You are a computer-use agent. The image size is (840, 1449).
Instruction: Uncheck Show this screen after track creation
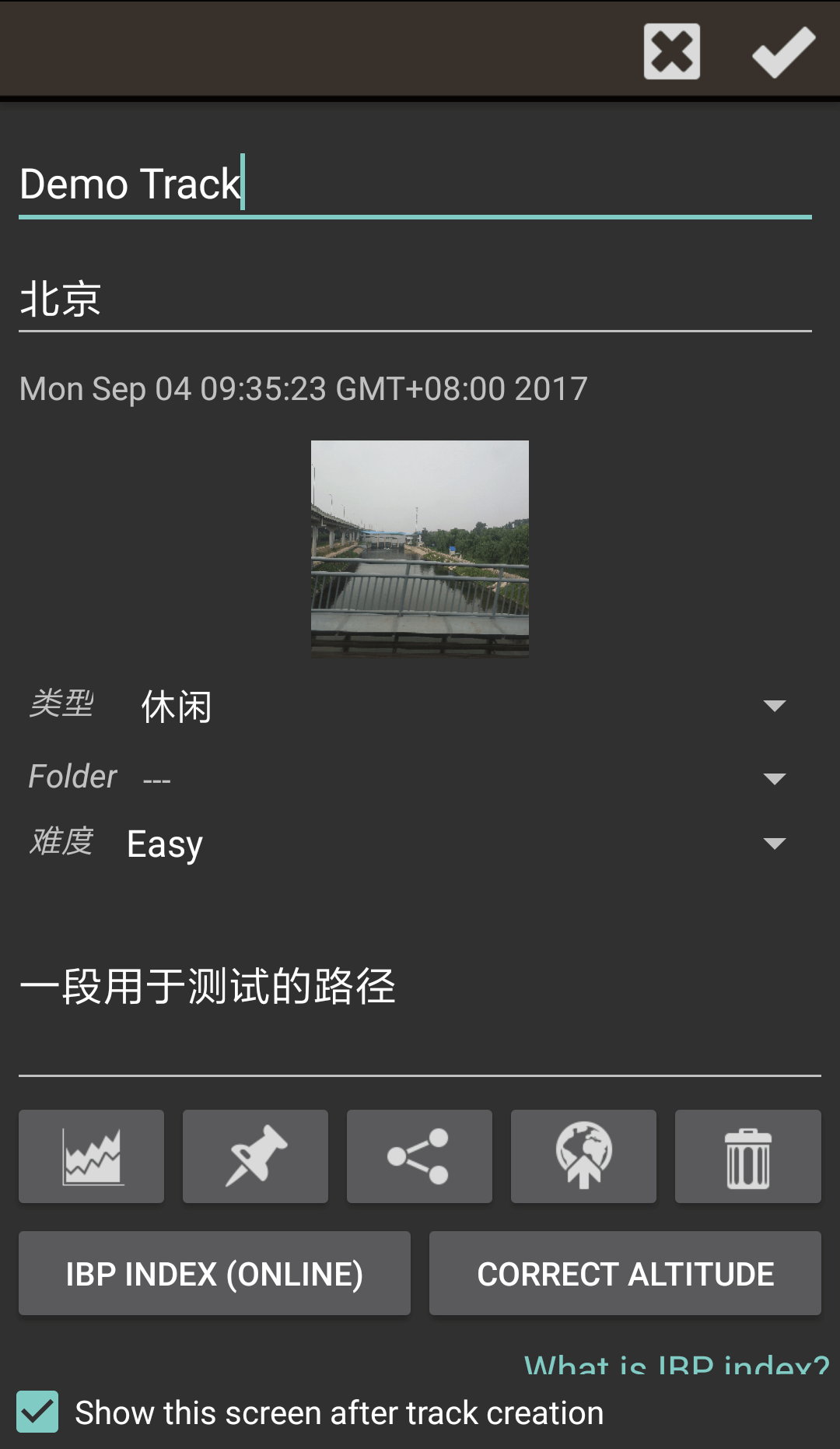coord(37,1412)
